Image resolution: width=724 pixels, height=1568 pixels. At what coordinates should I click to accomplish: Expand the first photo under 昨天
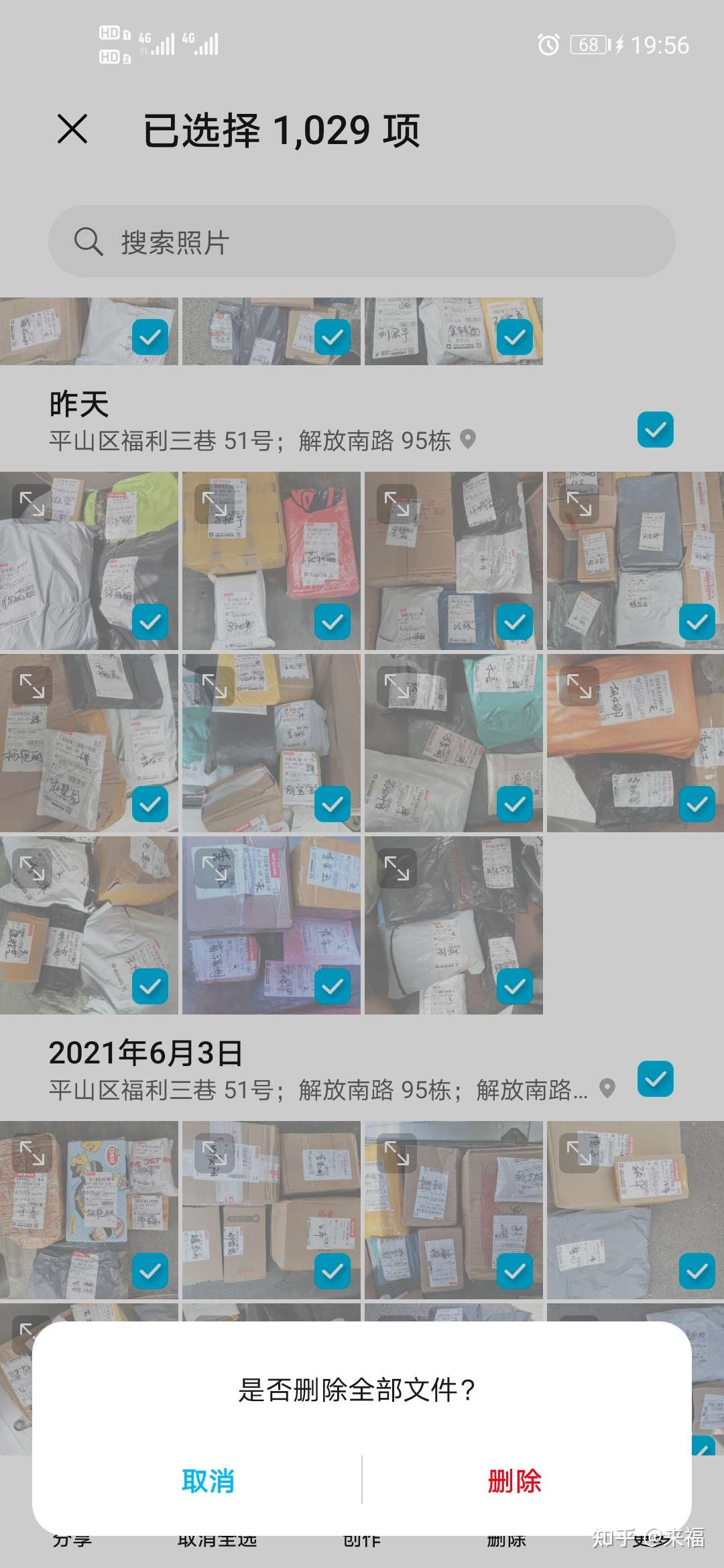click(32, 503)
